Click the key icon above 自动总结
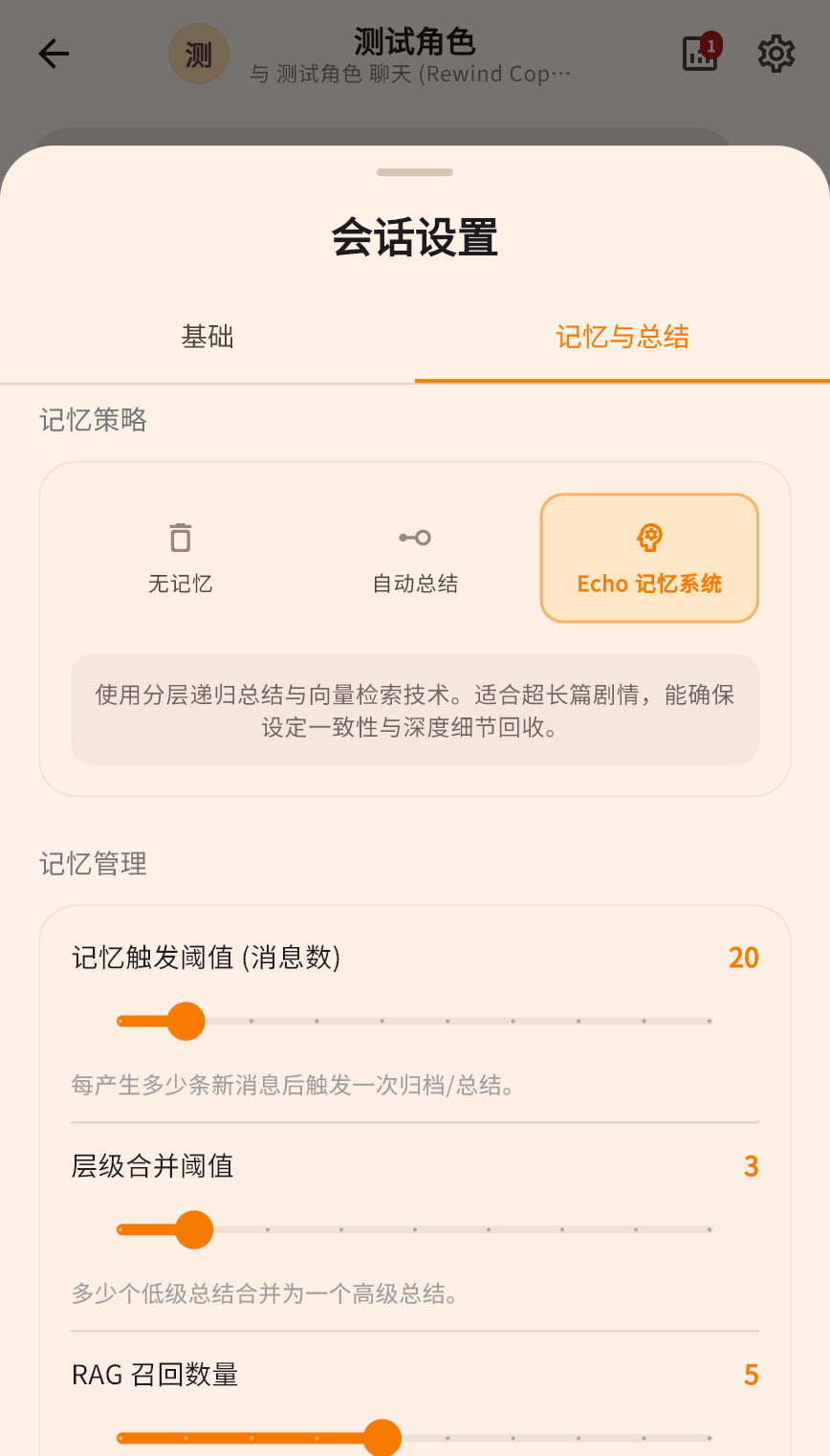830x1456 pixels. pos(414,539)
